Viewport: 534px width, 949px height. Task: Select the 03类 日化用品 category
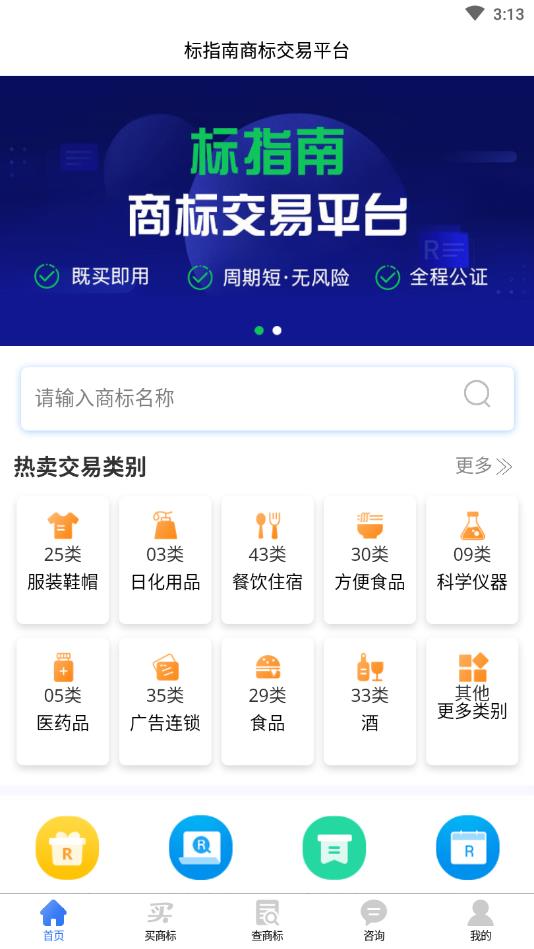[x=165, y=560]
